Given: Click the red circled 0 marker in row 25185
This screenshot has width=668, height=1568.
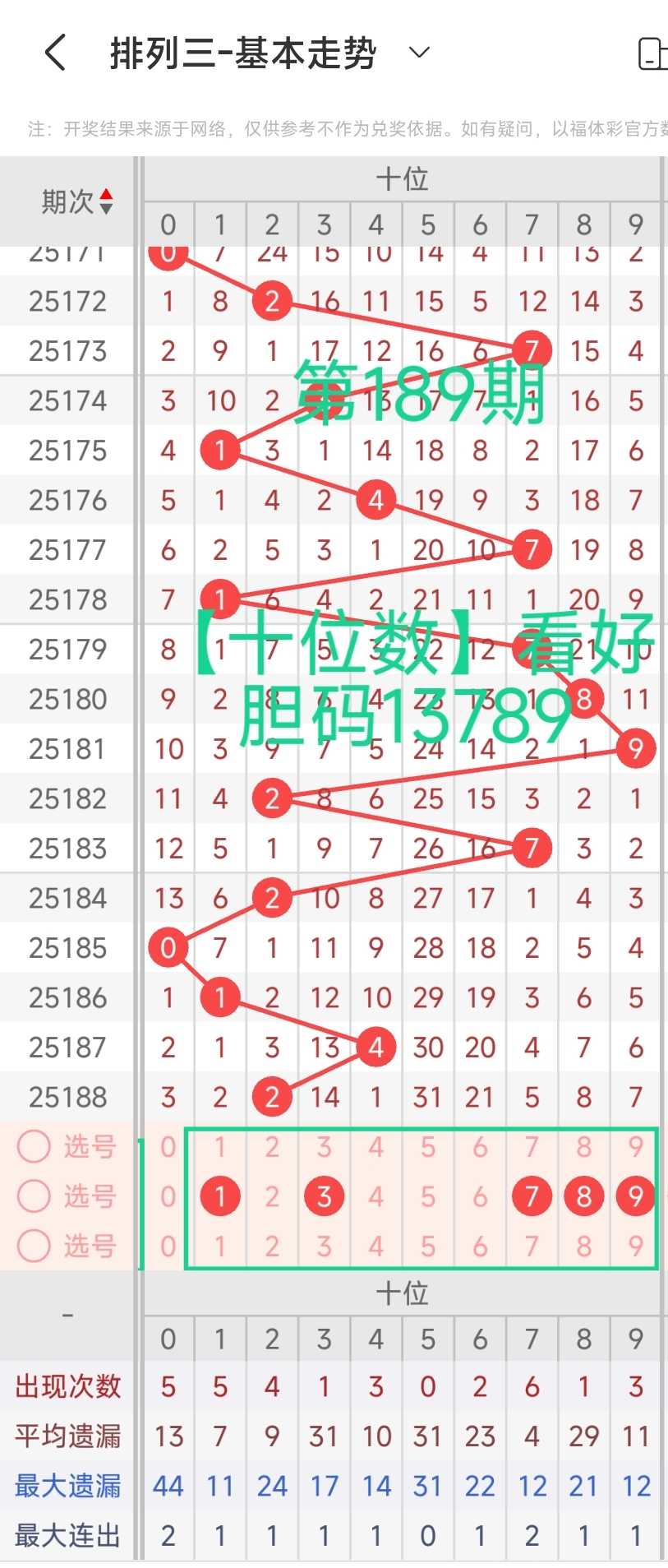Looking at the screenshot, I should click(x=168, y=947).
